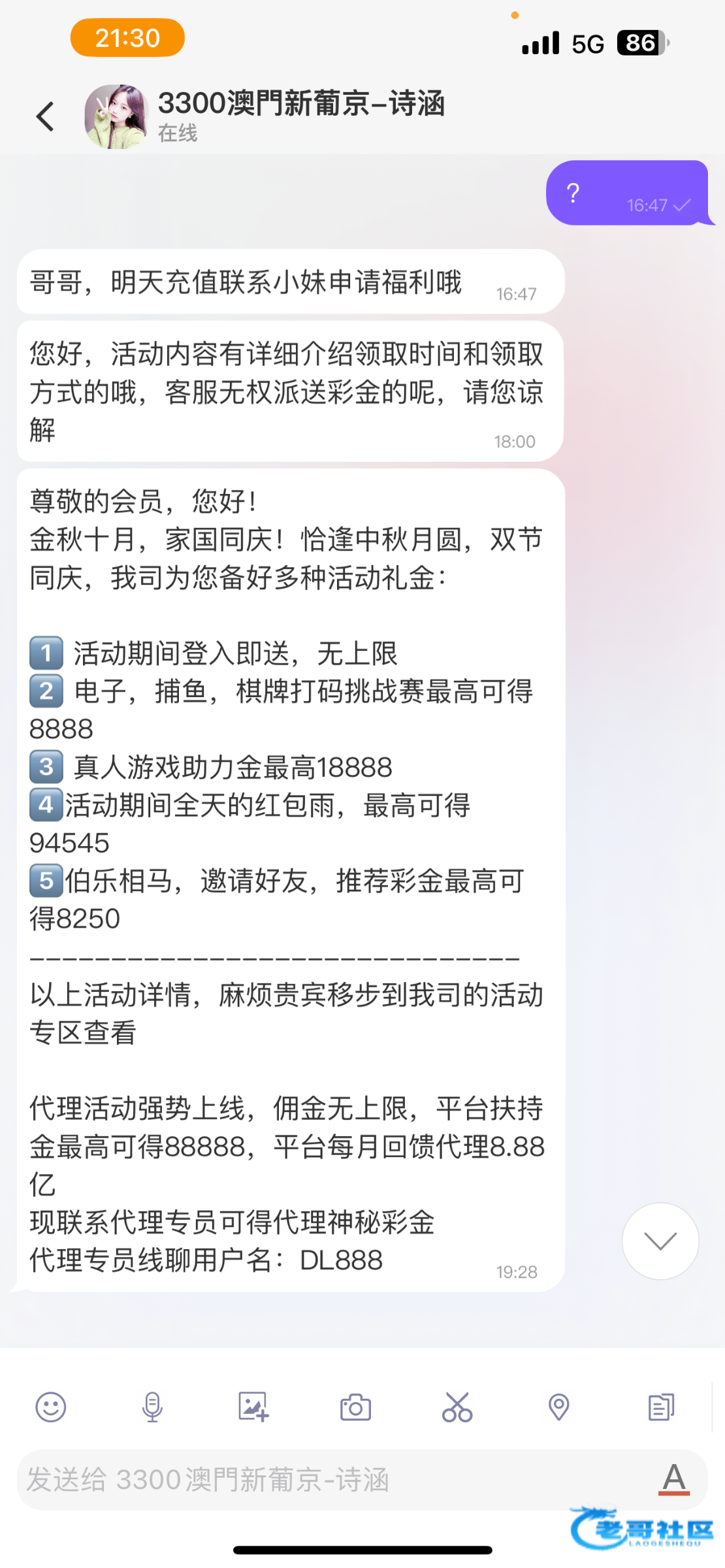725x1568 pixels.
Task: Open text formatting with the A icon
Action: (x=674, y=1479)
